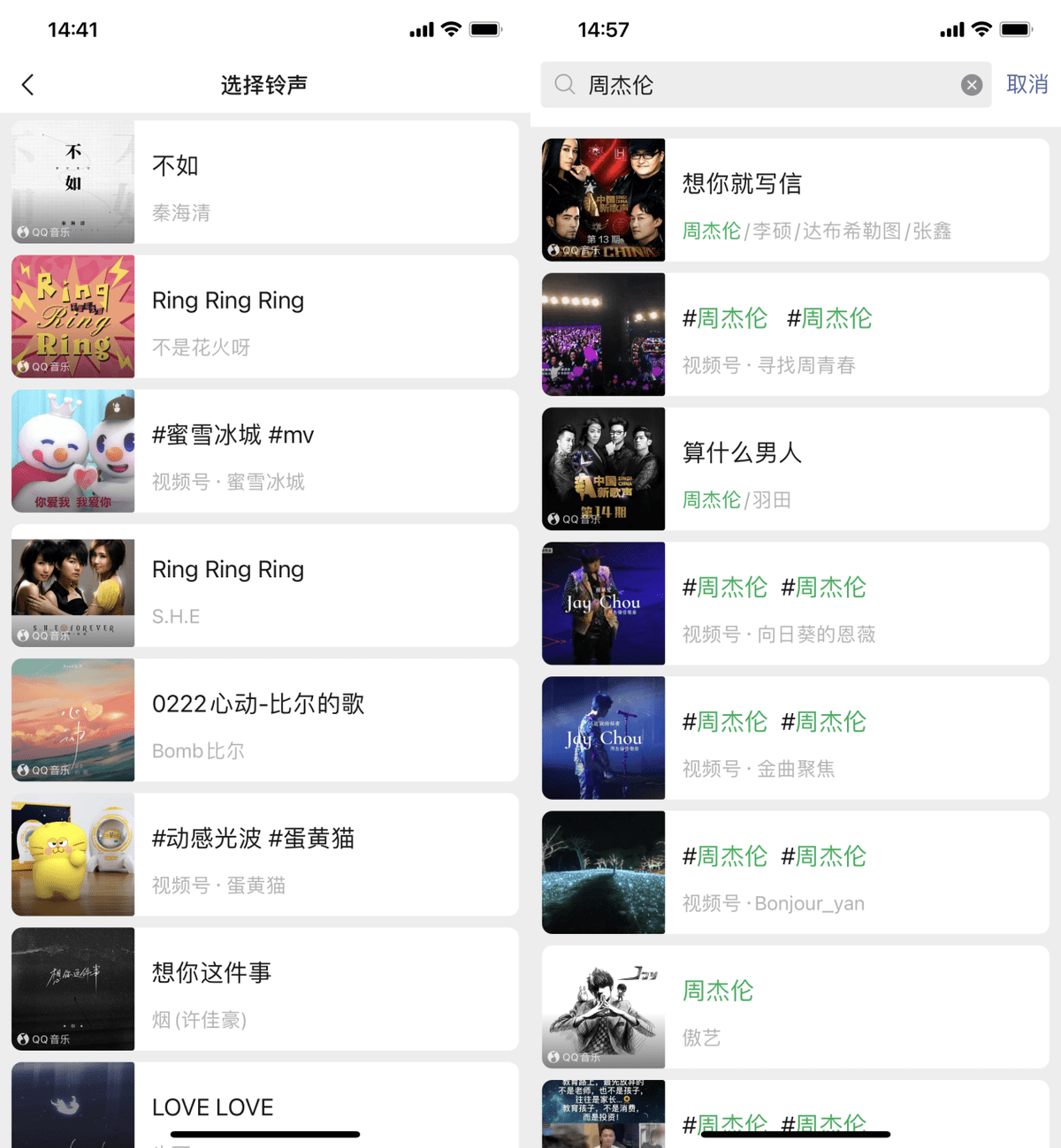1061x1148 pixels.
Task: Go back from the 选择铃声 screen
Action: point(28,85)
